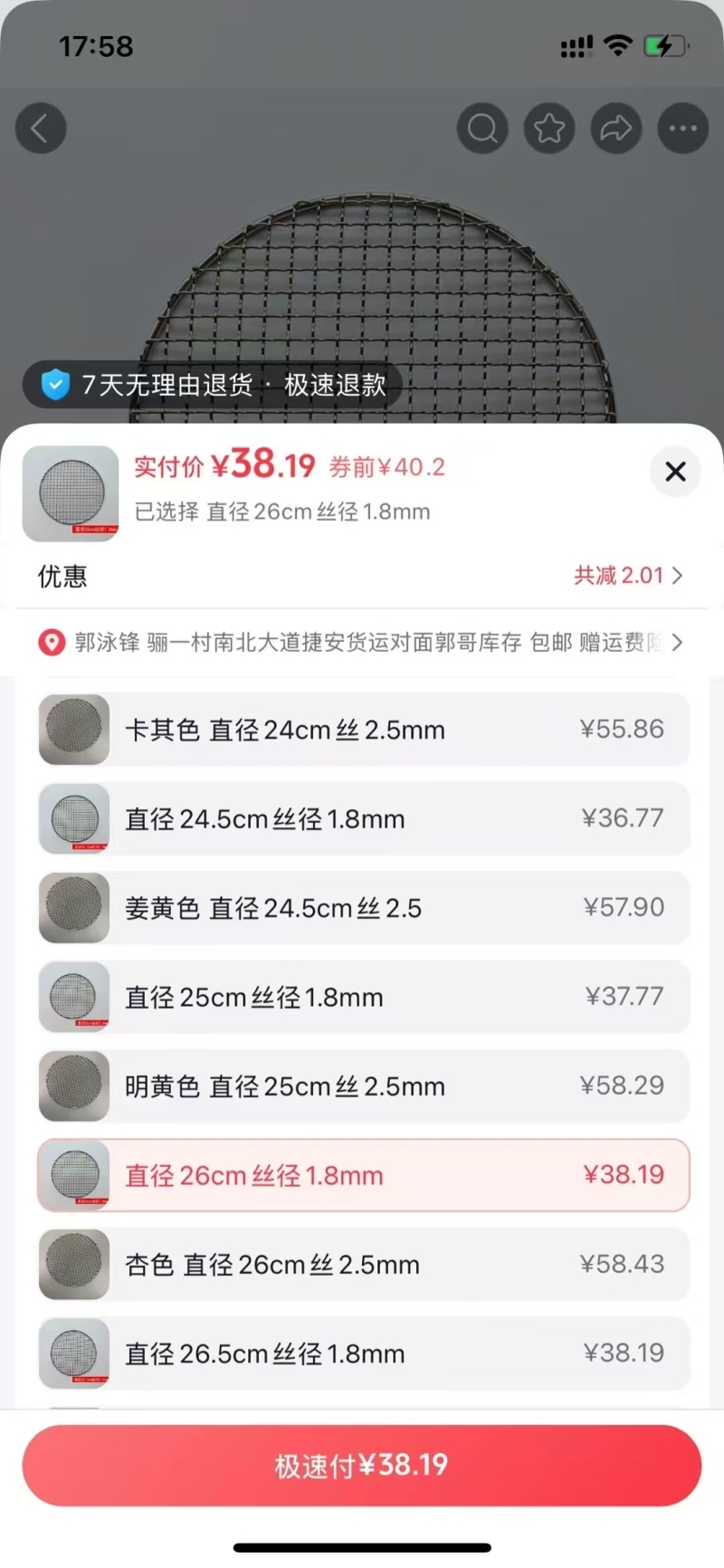Go back using the top-left arrow
Screen dimensions: 724x1568
click(x=41, y=129)
